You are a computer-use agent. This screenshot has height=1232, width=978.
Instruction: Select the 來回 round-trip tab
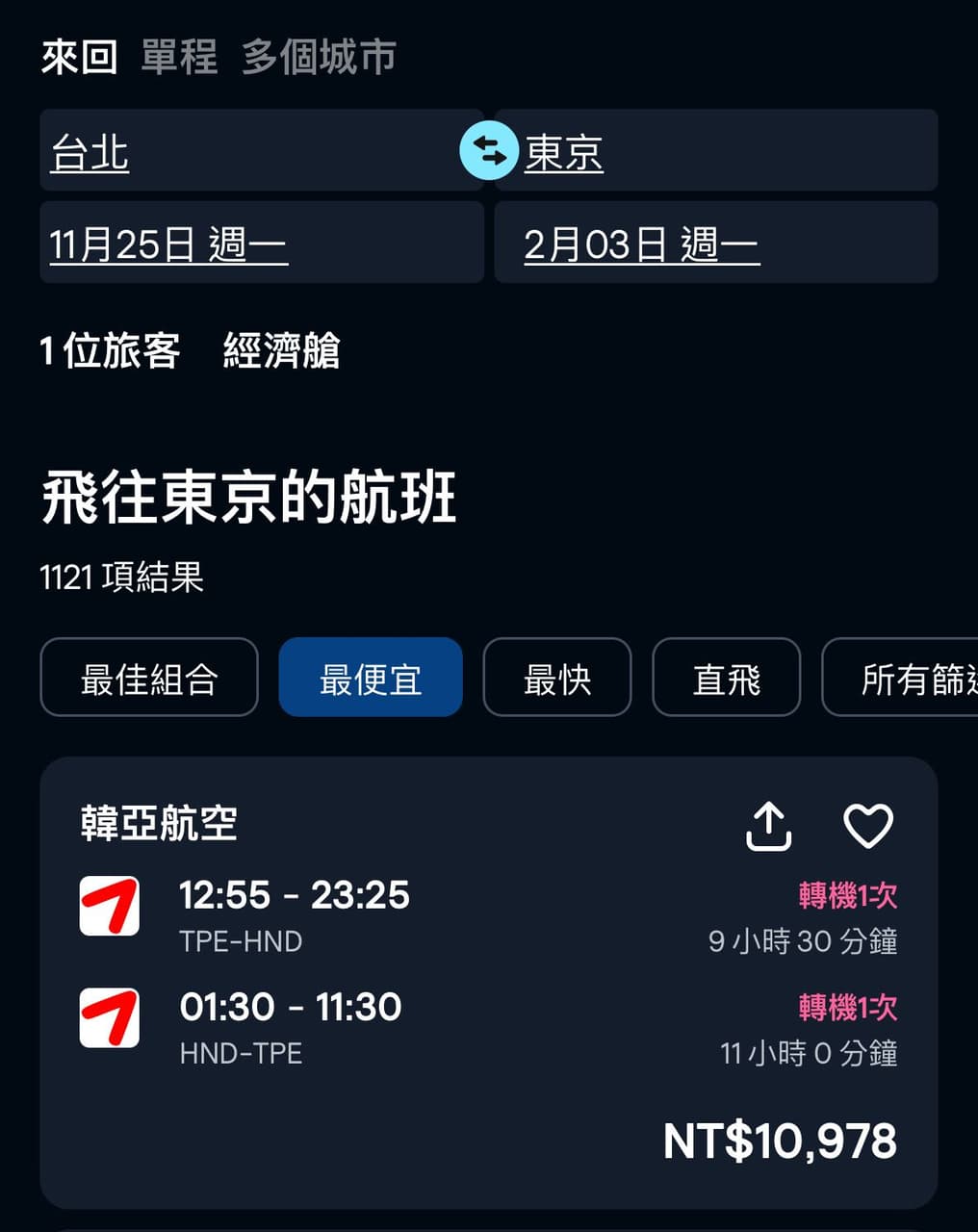[79, 57]
